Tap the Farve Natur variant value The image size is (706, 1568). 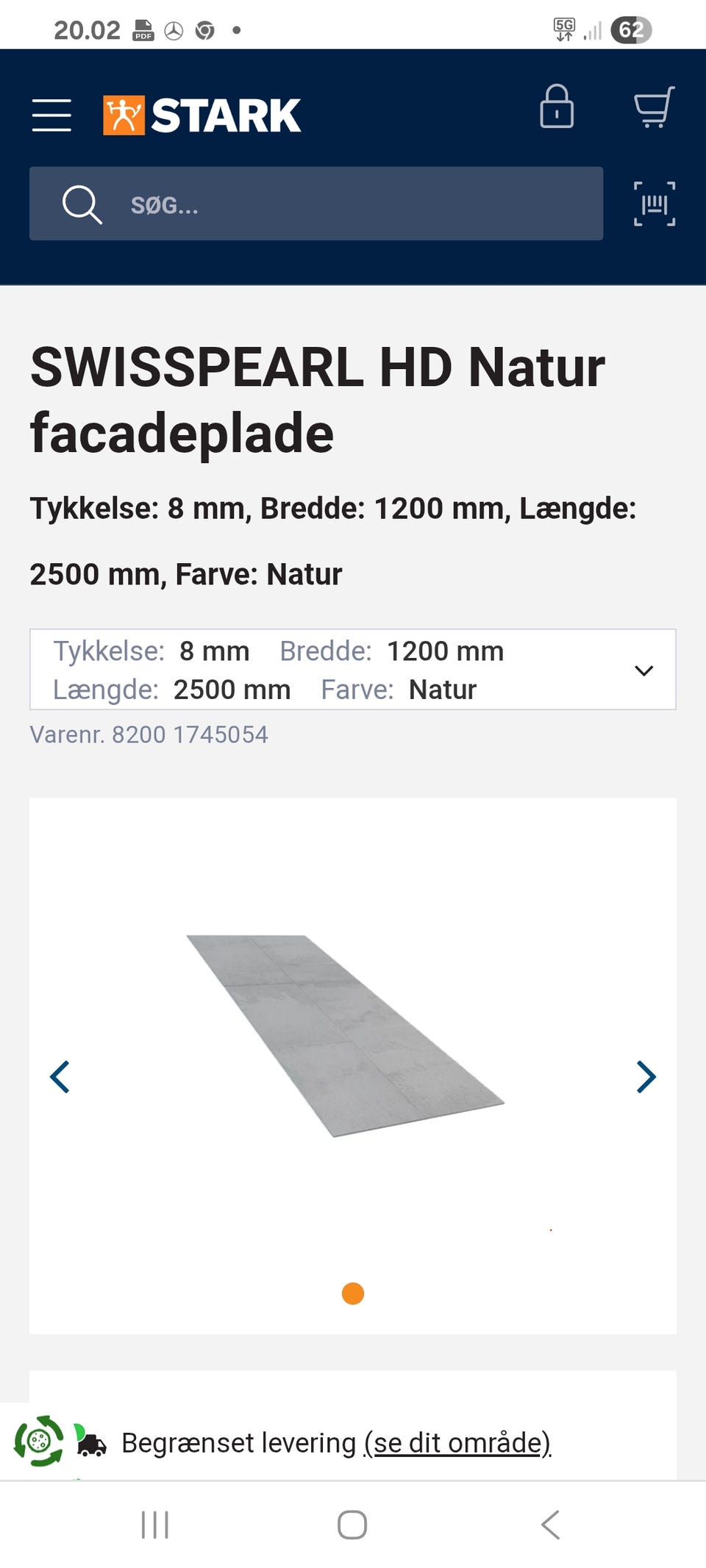tap(441, 689)
